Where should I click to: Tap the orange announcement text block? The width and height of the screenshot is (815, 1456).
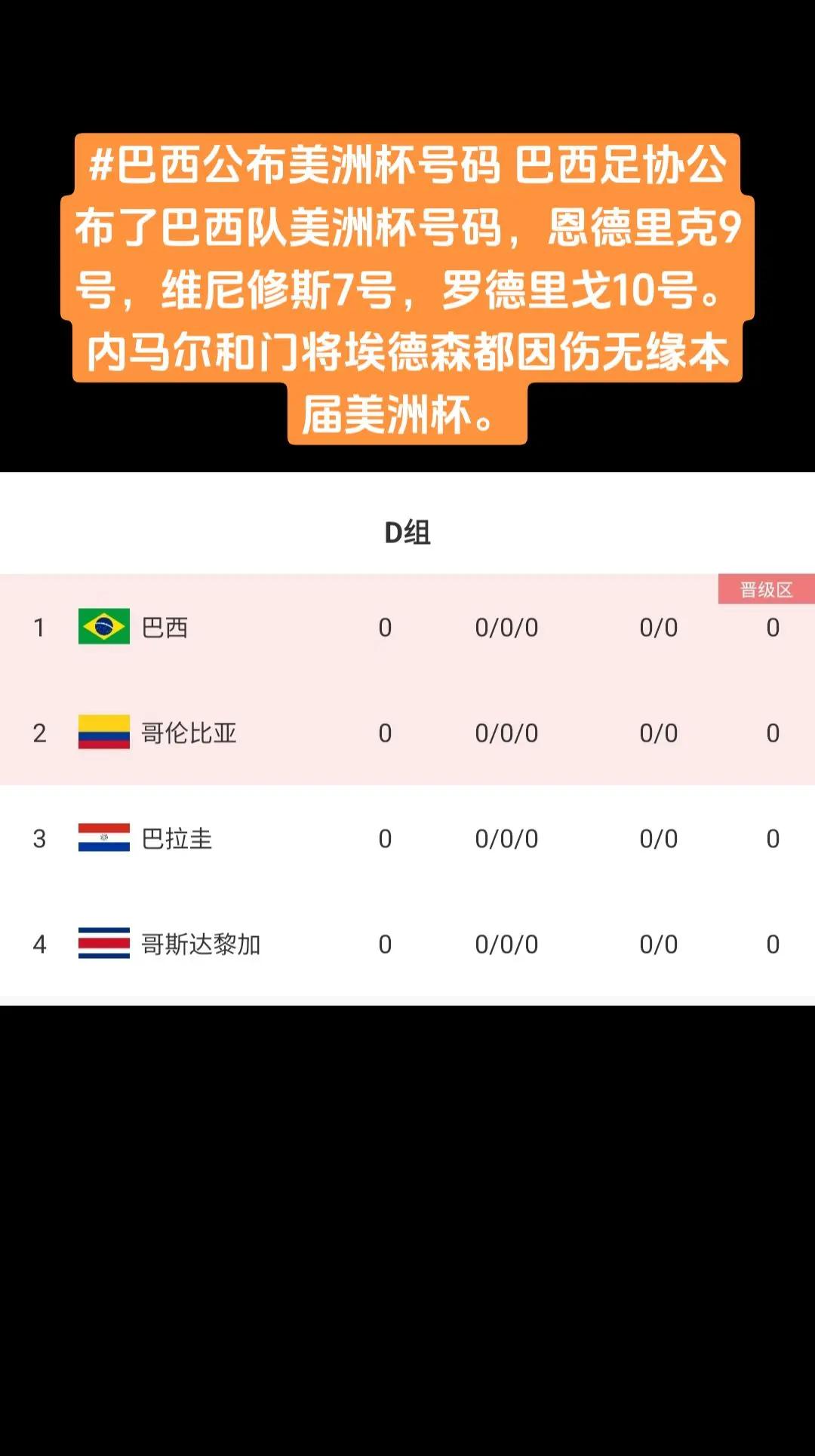click(x=407, y=287)
